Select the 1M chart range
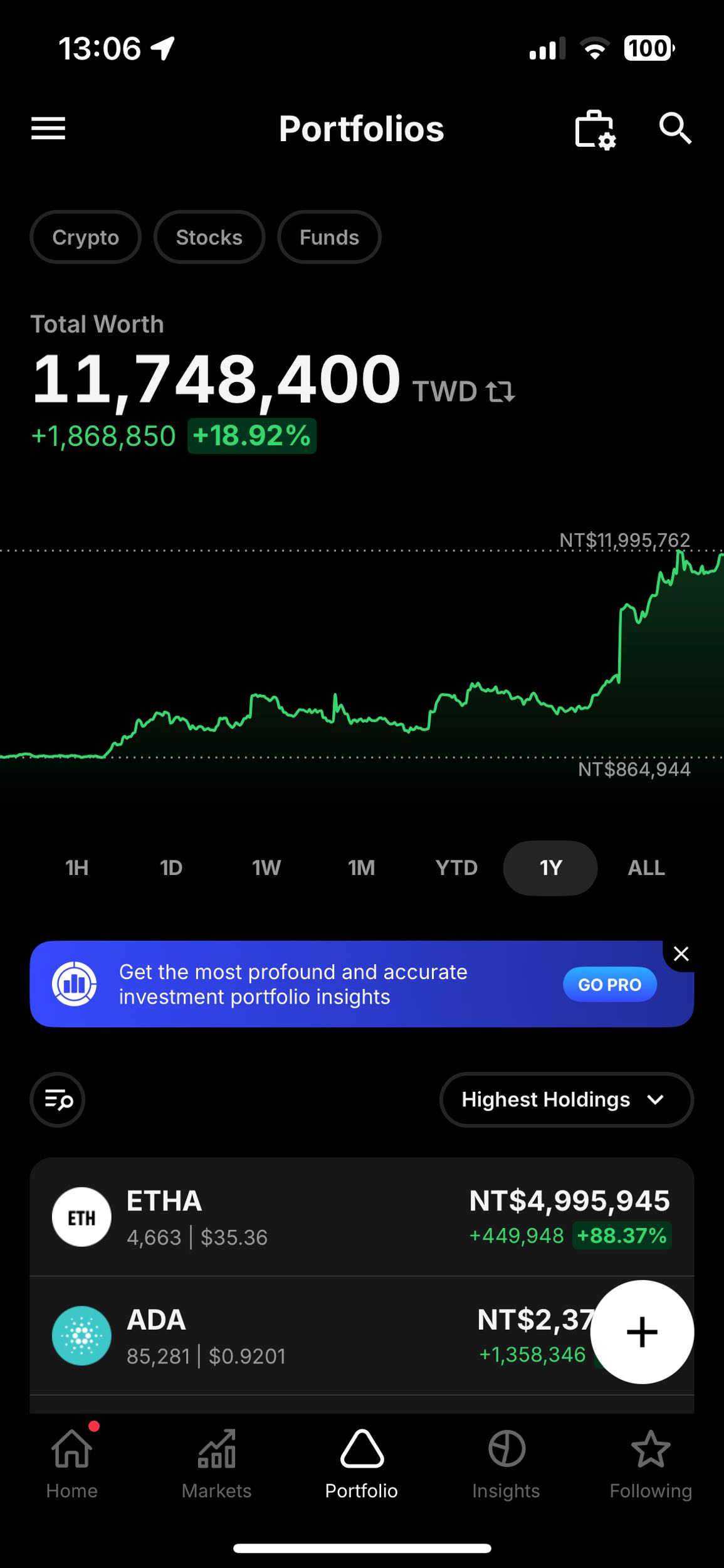Image resolution: width=724 pixels, height=1568 pixels. (361, 867)
